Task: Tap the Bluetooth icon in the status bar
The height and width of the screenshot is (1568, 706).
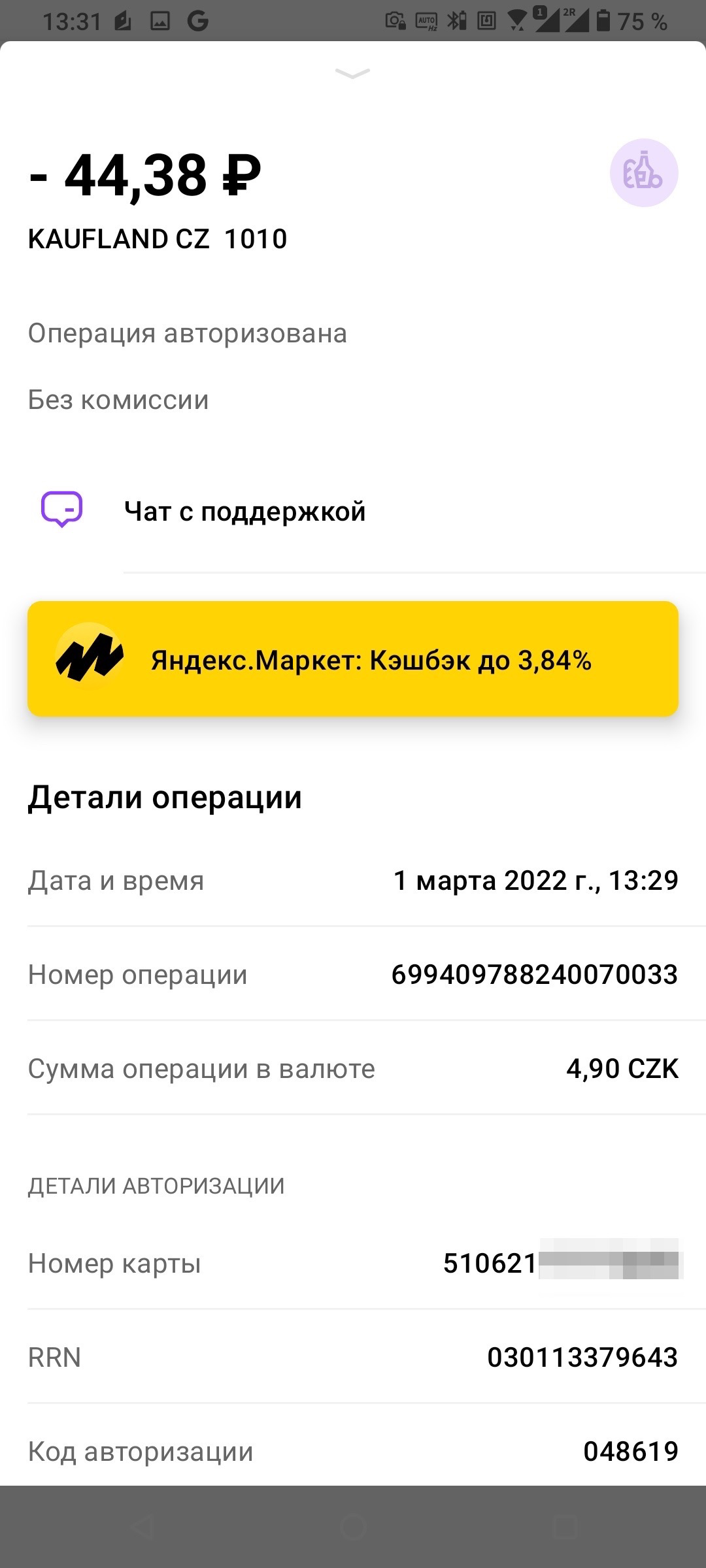Action: point(456,21)
